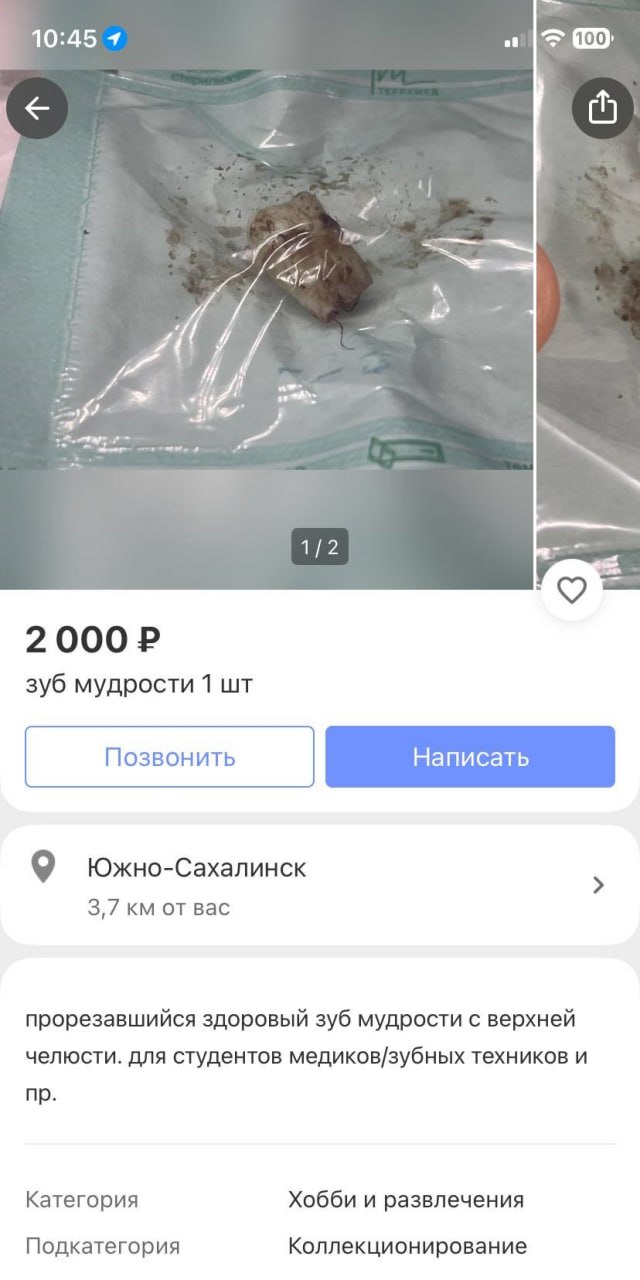Open the Южно-Сахалинск location row
The image size is (640, 1280).
click(320, 885)
